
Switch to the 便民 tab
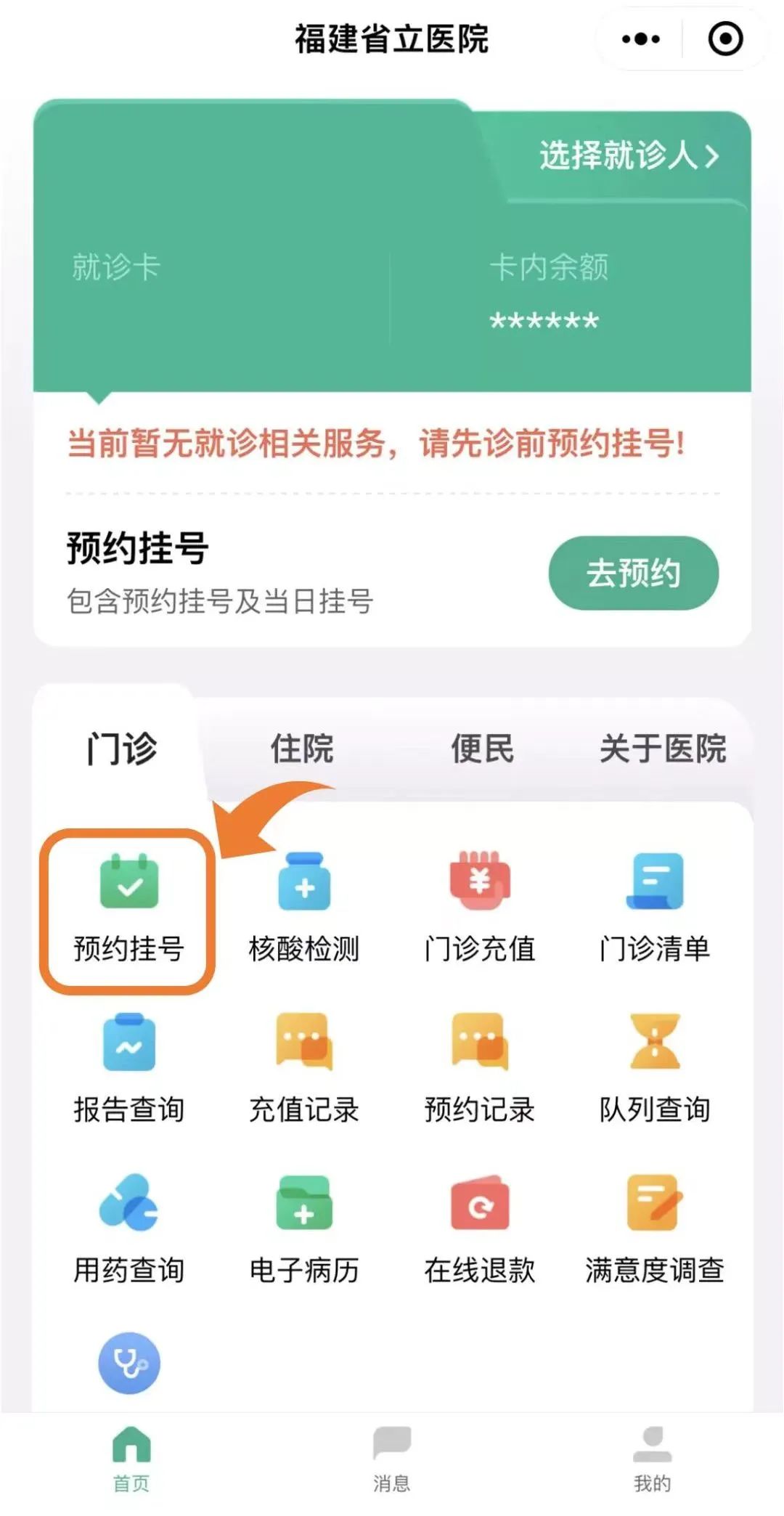[482, 749]
